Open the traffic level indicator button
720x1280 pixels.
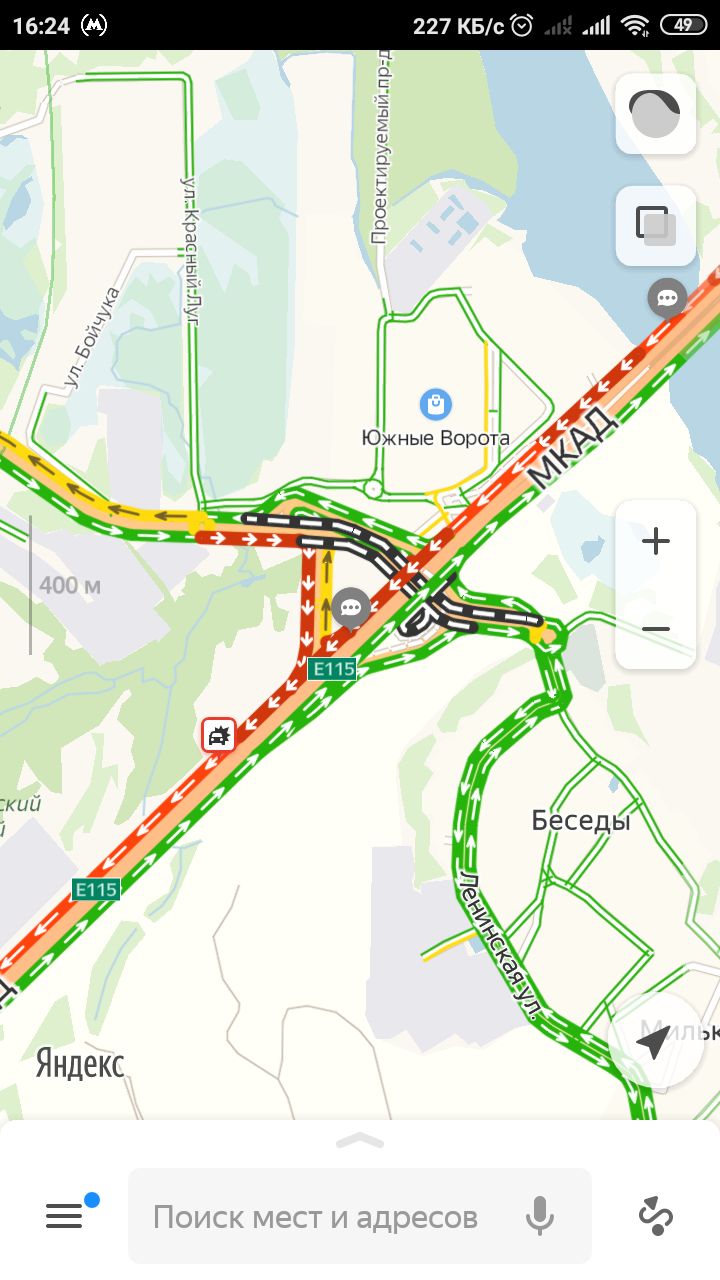656,114
